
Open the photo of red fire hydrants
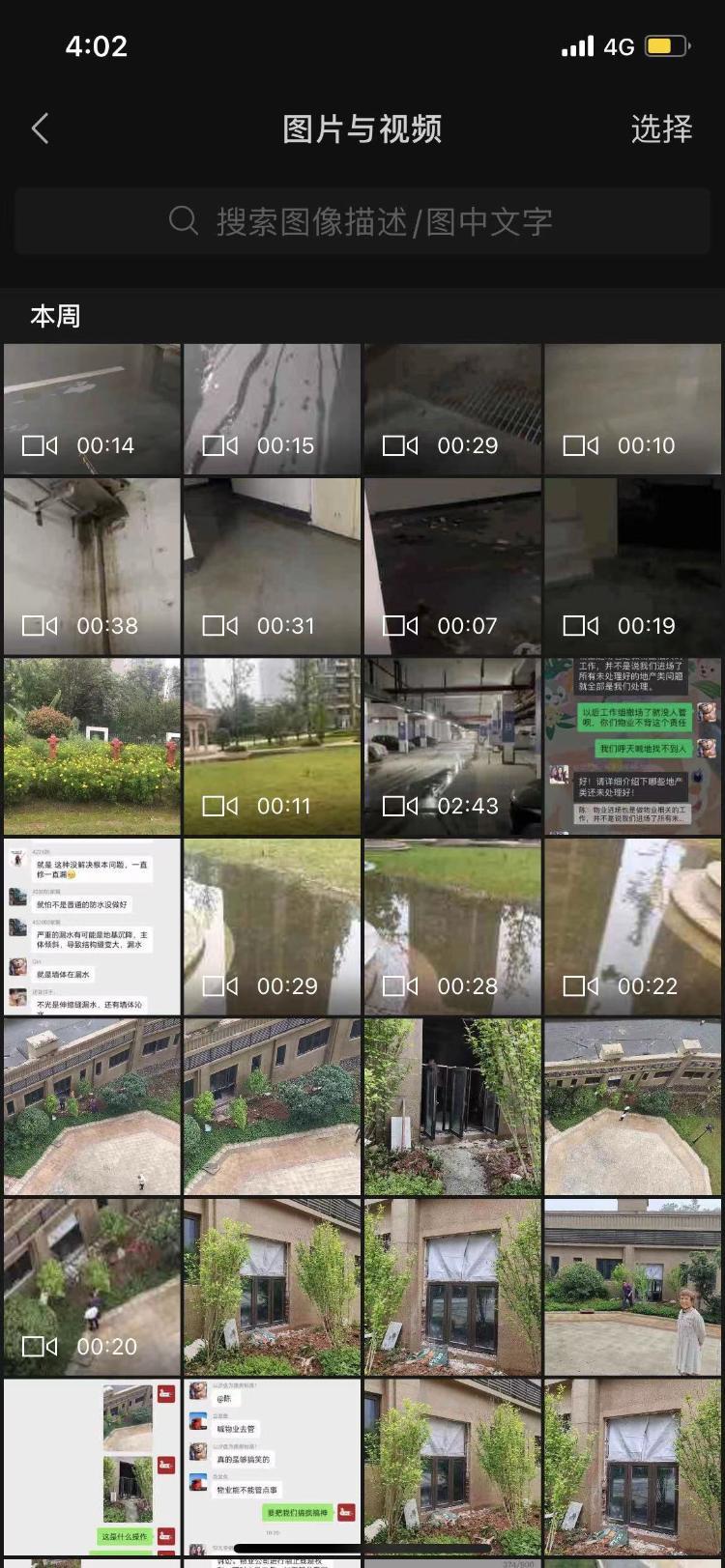tap(92, 746)
